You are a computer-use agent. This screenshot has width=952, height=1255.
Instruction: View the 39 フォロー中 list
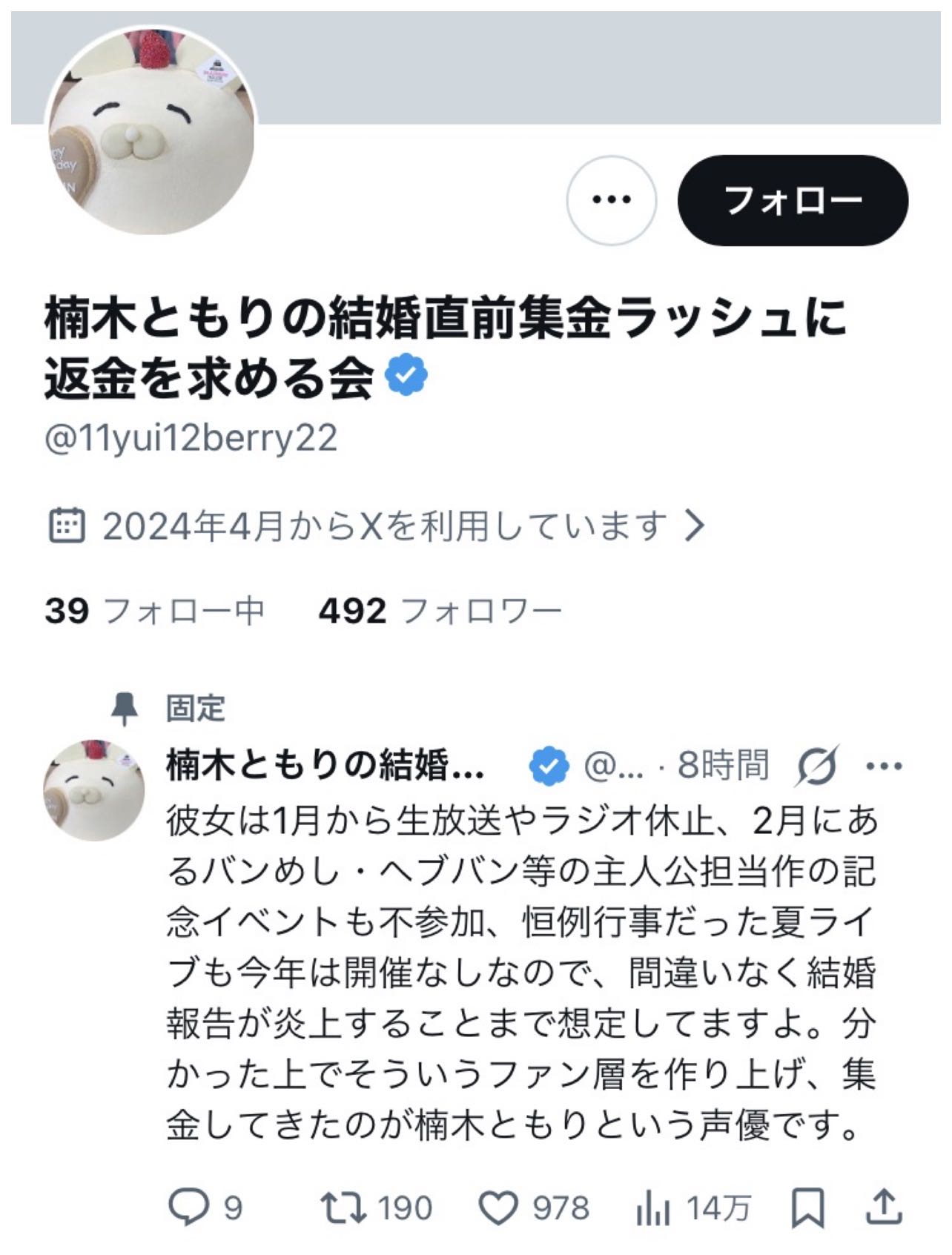154,611
